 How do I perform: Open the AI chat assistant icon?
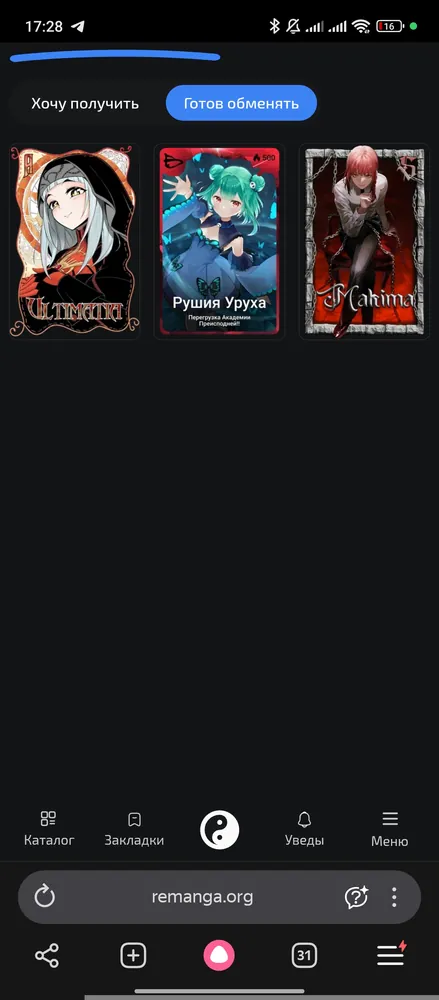tap(356, 897)
